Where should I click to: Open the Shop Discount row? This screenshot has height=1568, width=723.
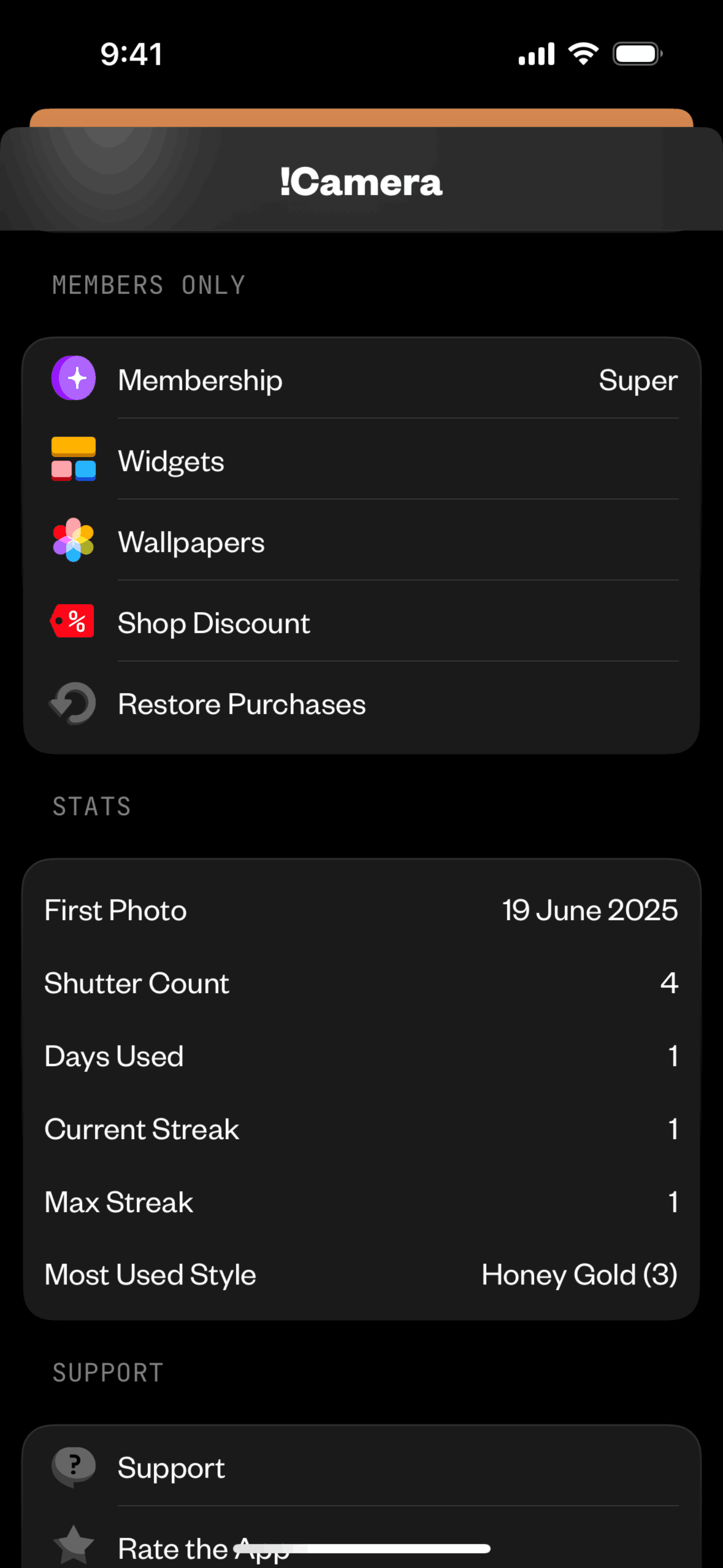(361, 621)
